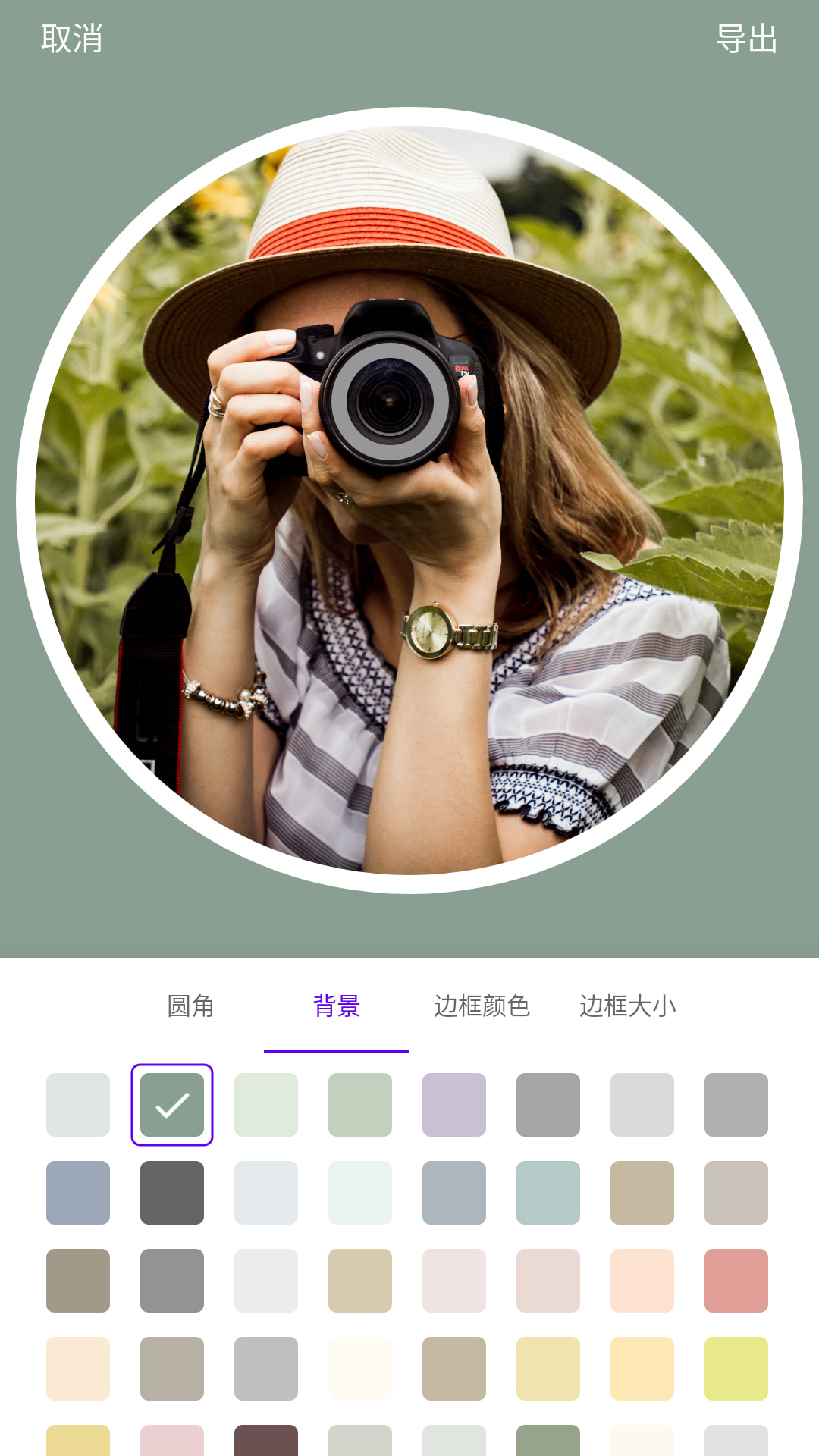Select the slate blue background swatch

pos(78,1193)
